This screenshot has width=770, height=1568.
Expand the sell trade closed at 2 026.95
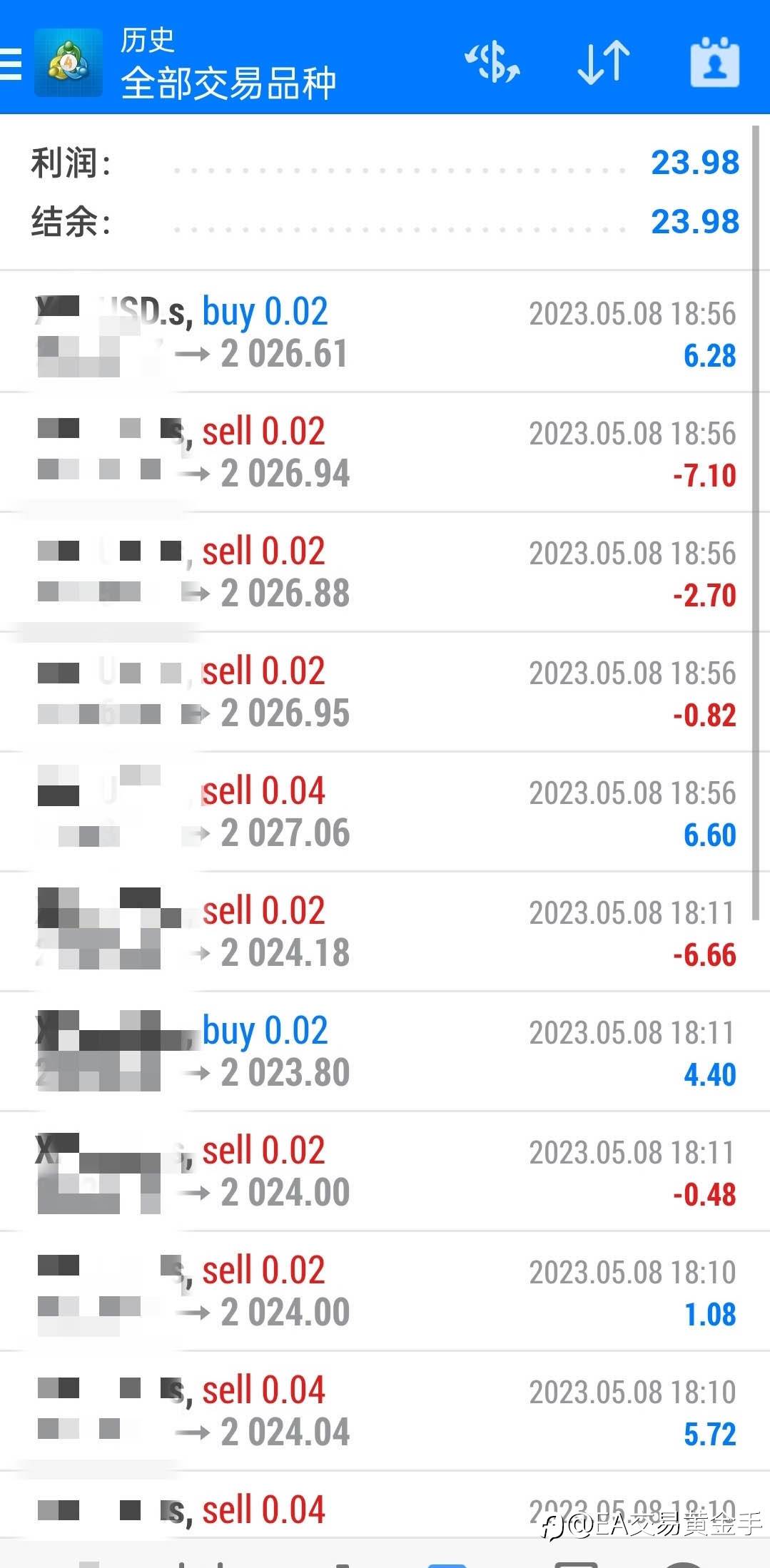click(x=385, y=692)
